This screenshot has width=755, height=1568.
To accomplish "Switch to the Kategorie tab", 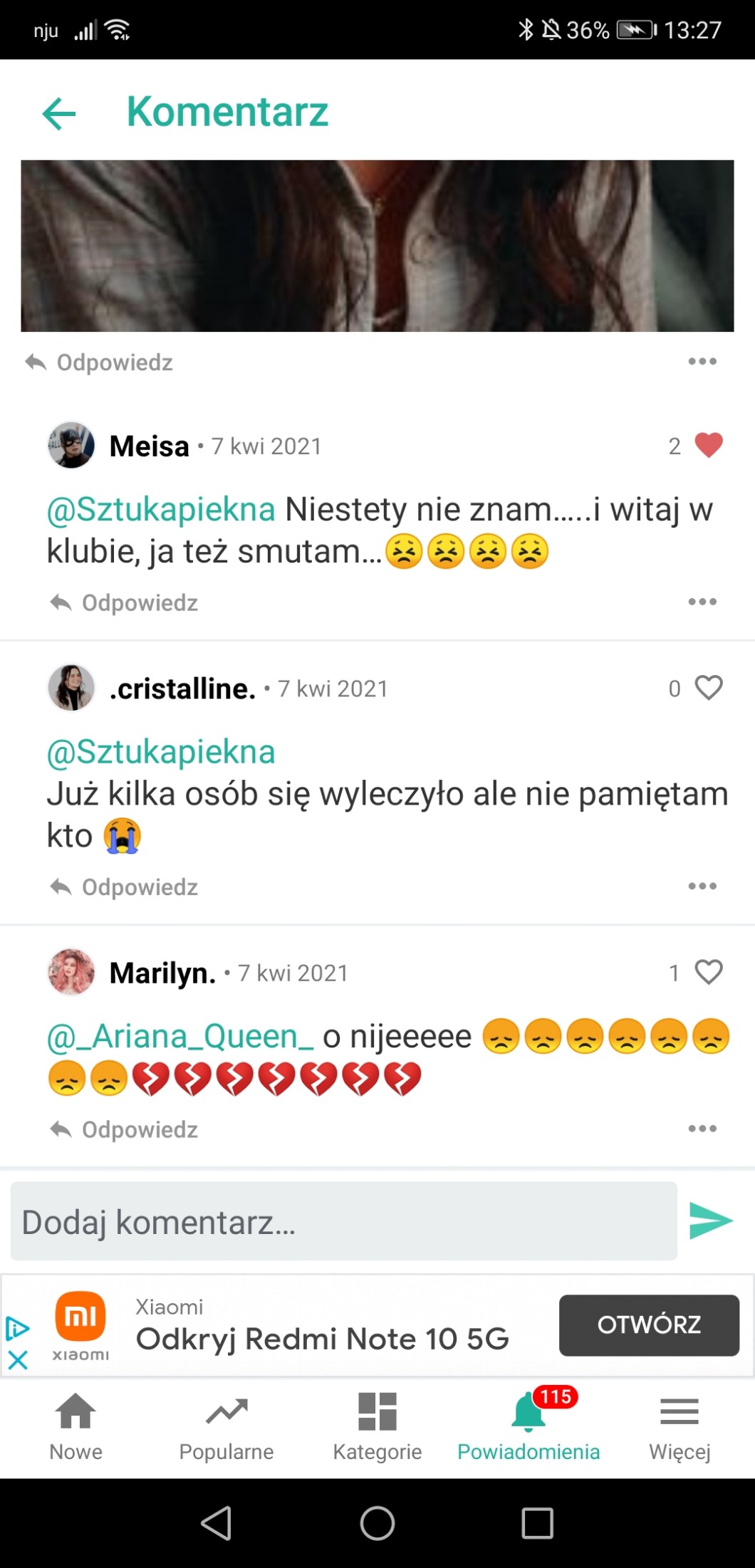I will (377, 1426).
